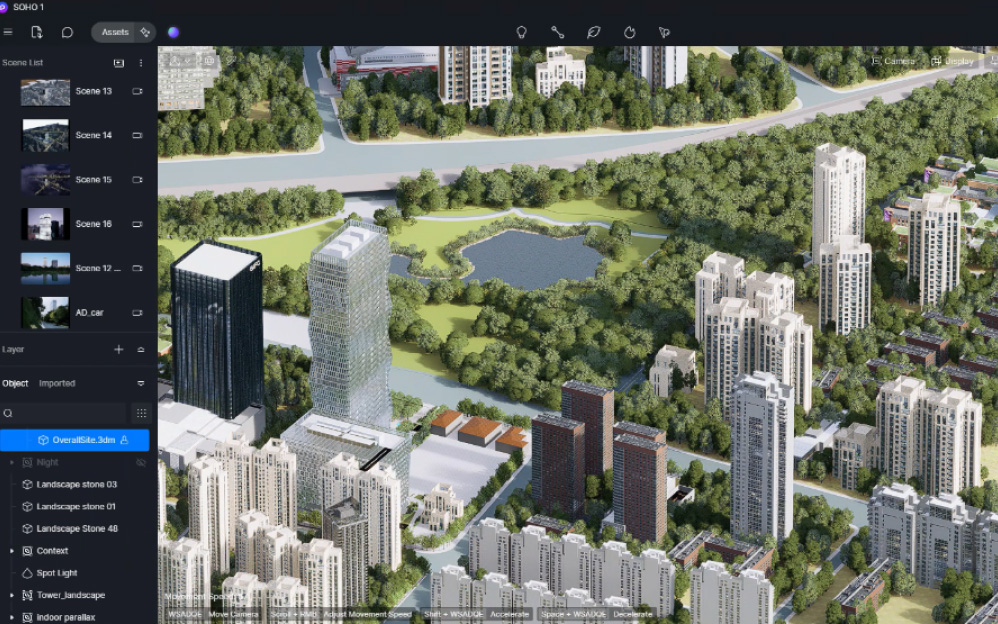Update camera icon for Scene 14

click(x=137, y=135)
